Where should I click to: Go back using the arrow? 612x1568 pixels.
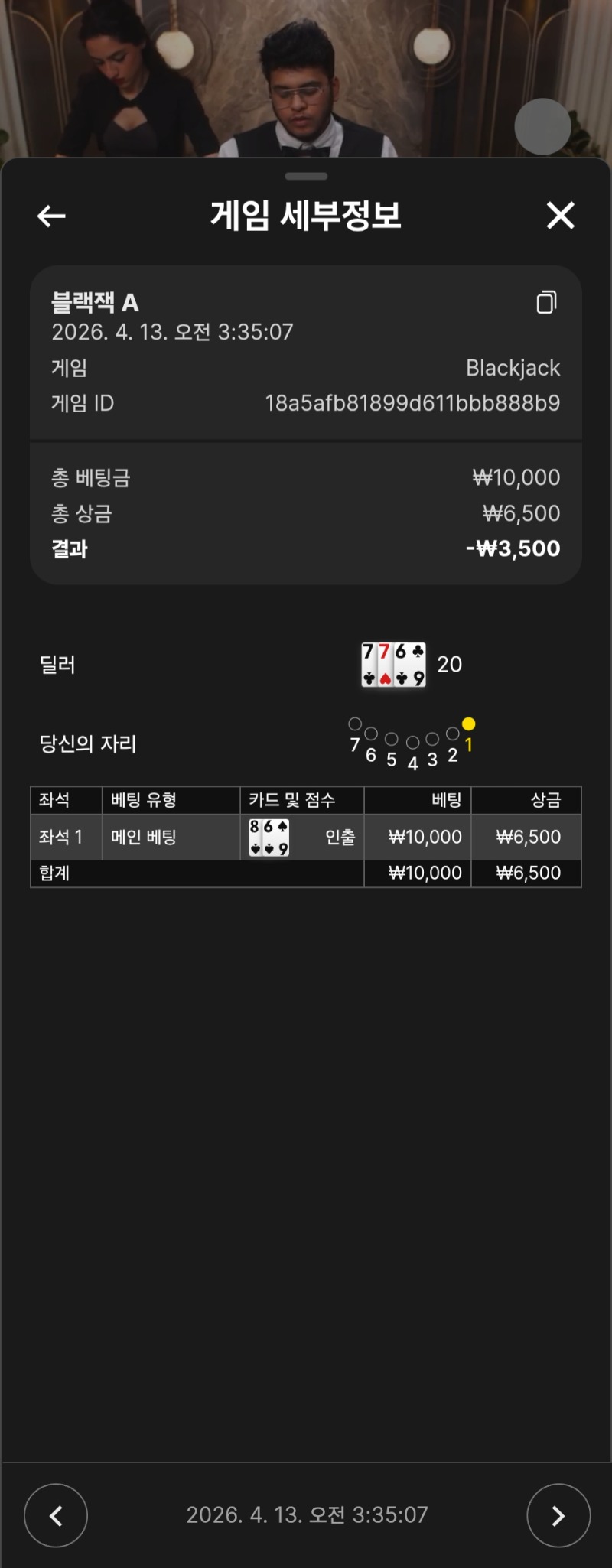pyautogui.click(x=51, y=216)
